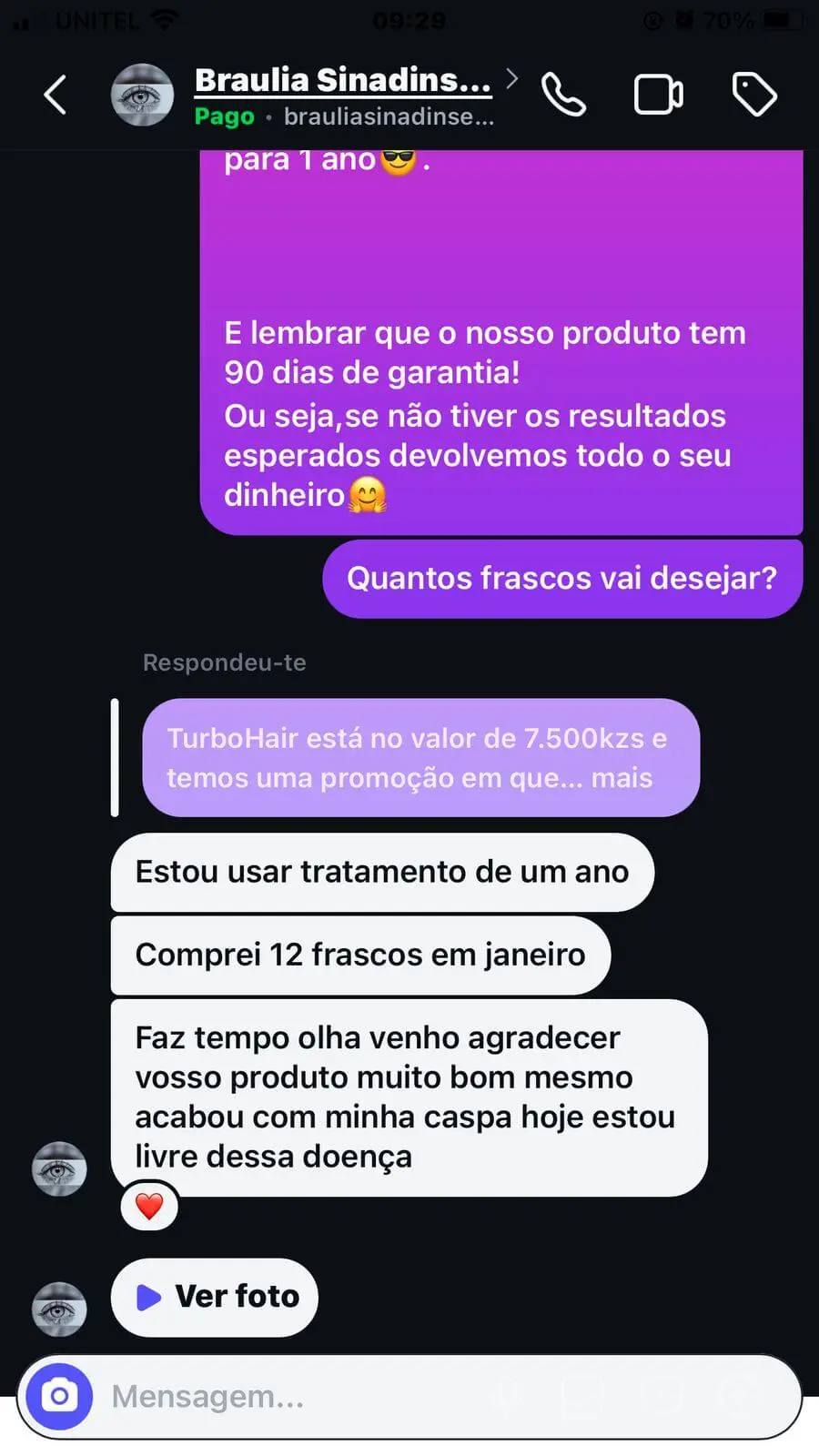
Task: Open Braulia Sinadins profile details
Action: 343,81
